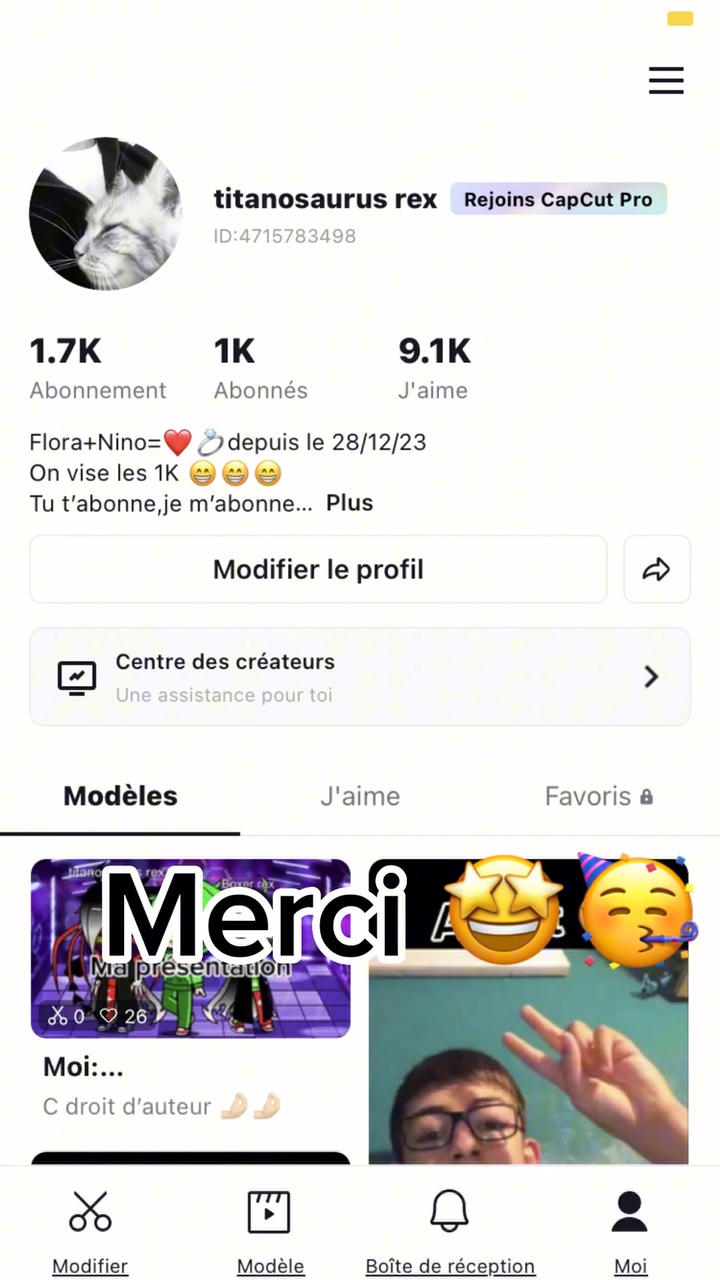Open the Modèle bottom tab

point(270,1230)
